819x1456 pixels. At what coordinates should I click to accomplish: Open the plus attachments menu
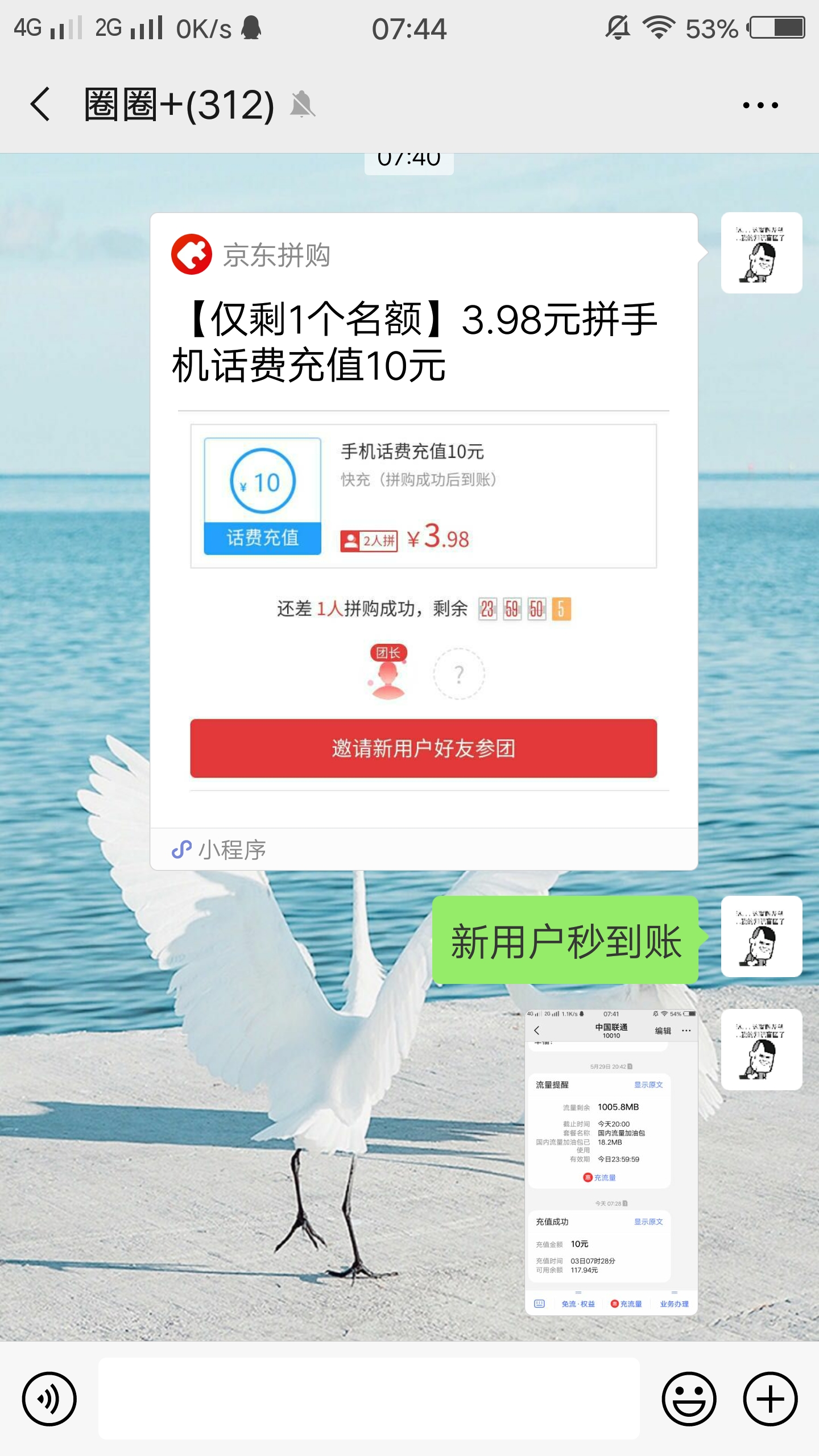[x=770, y=1399]
